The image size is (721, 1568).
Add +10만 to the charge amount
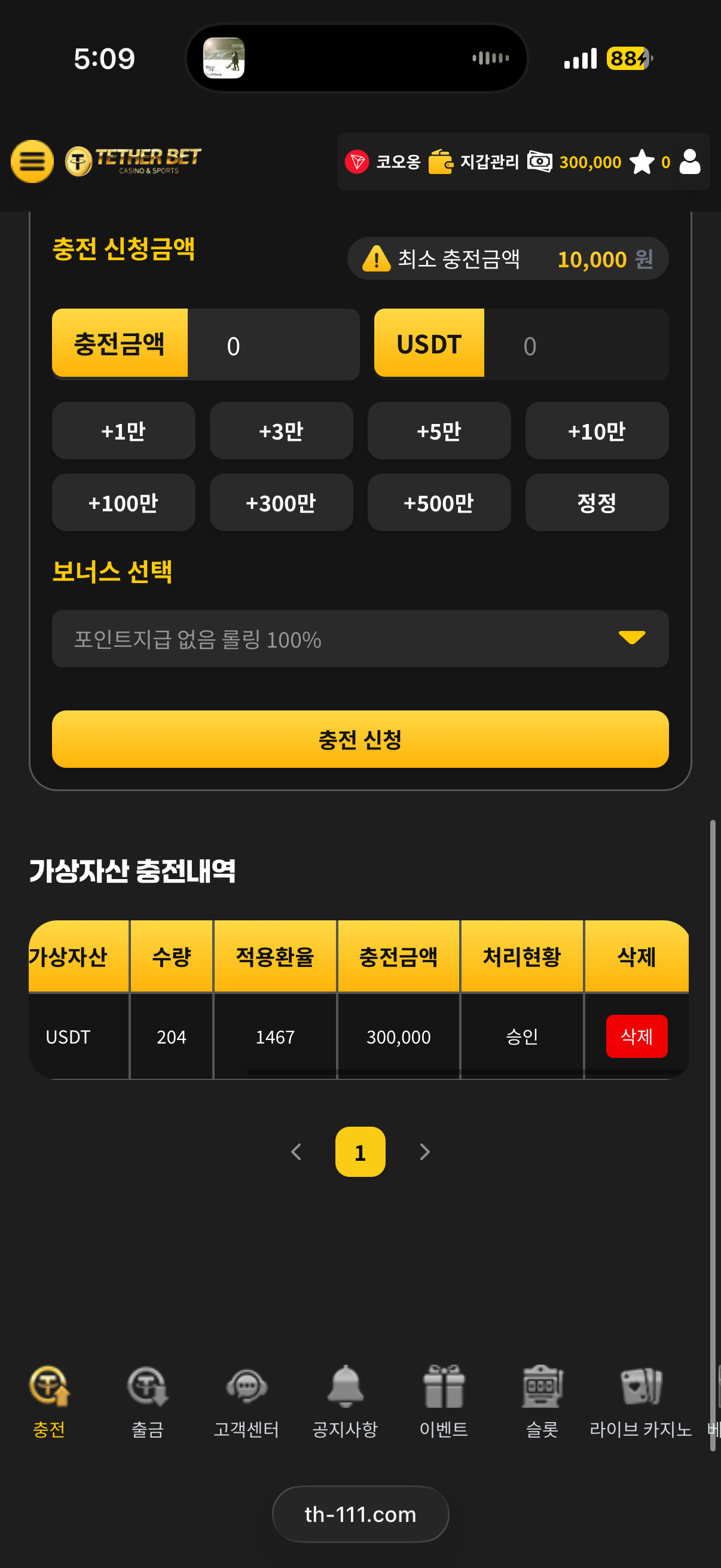[596, 431]
